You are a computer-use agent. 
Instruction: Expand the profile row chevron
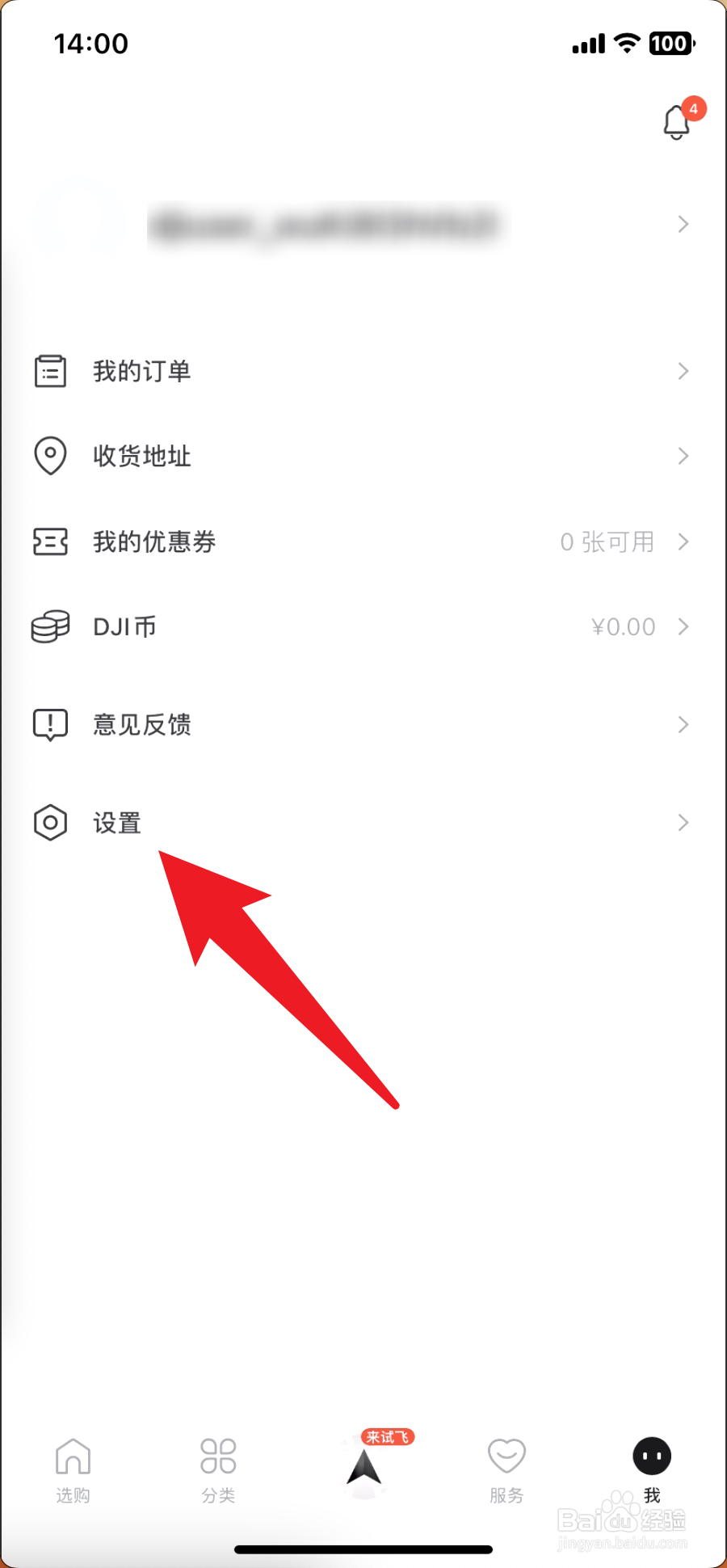point(683,224)
